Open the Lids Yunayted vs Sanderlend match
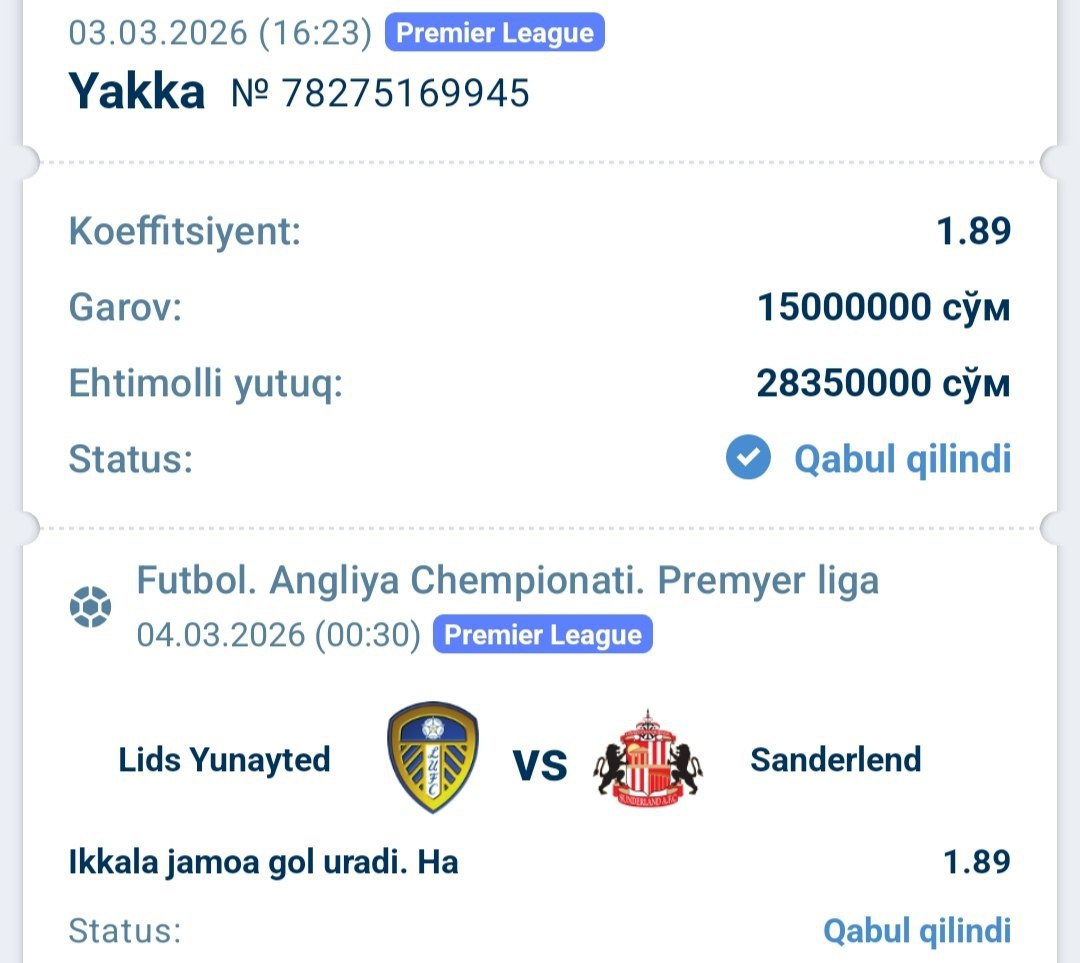This screenshot has height=963, width=1080. [540, 762]
